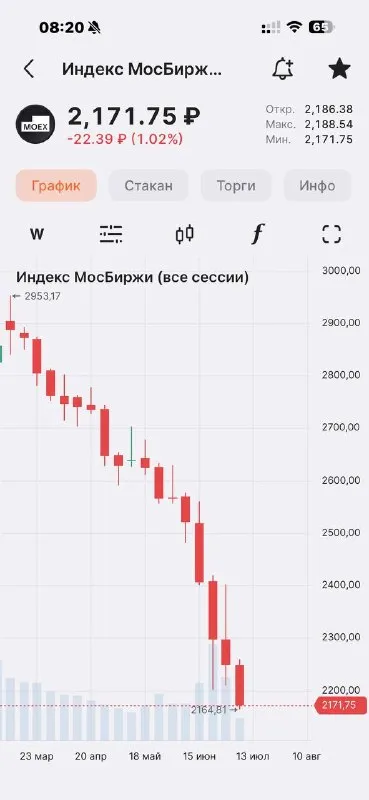Open indicators with the f icon
The width and height of the screenshot is (369, 800).
pyautogui.click(x=258, y=234)
